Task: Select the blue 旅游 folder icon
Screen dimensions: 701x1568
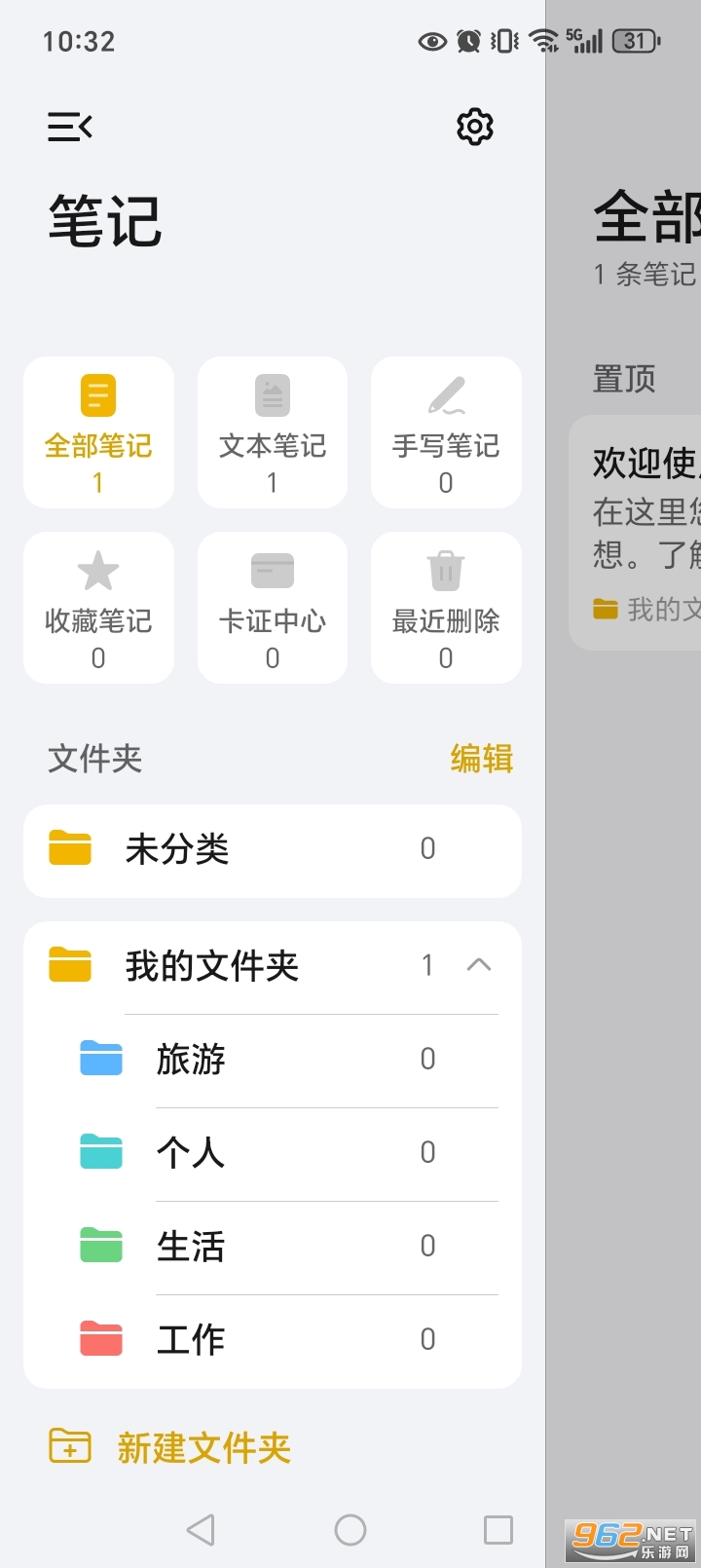Action: click(100, 1060)
